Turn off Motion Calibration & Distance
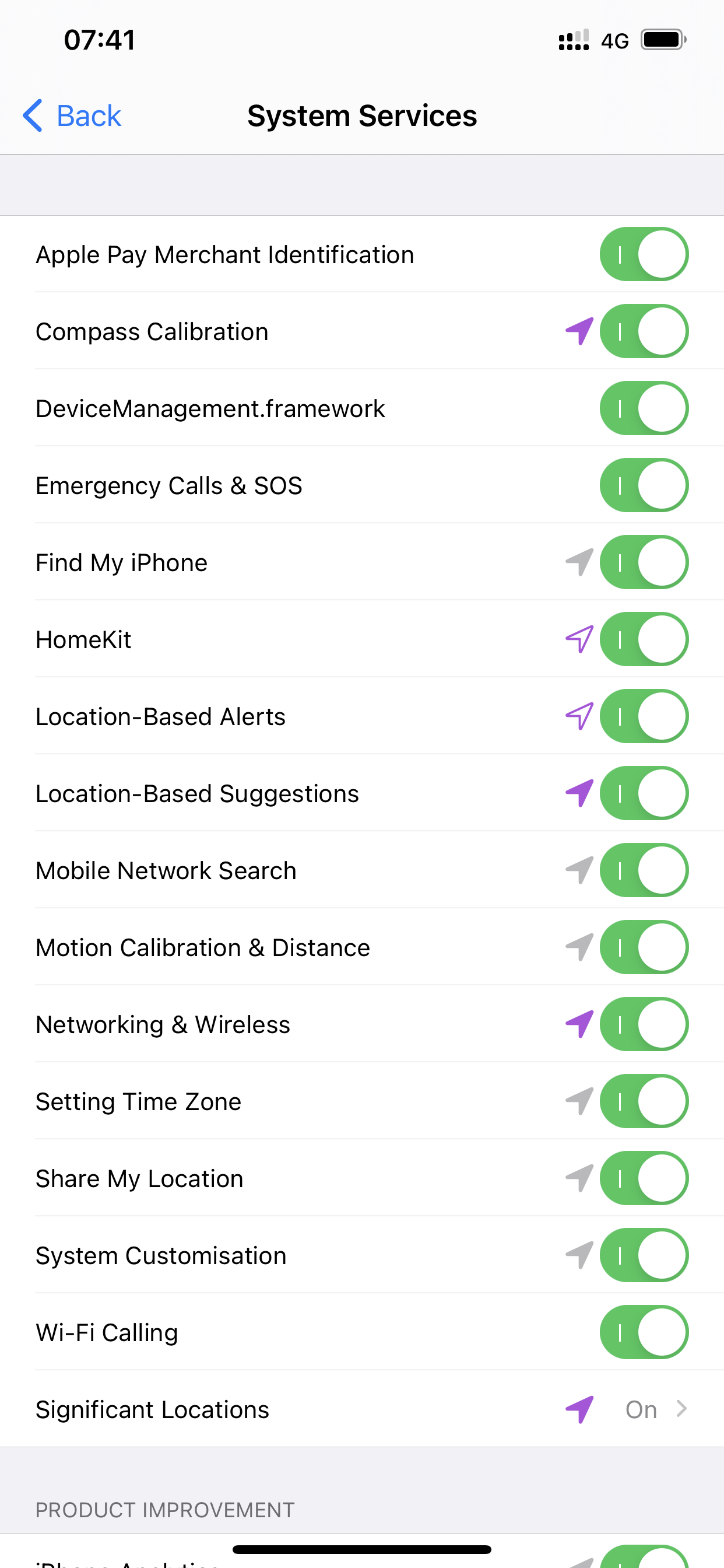724x1568 pixels. coord(643,947)
